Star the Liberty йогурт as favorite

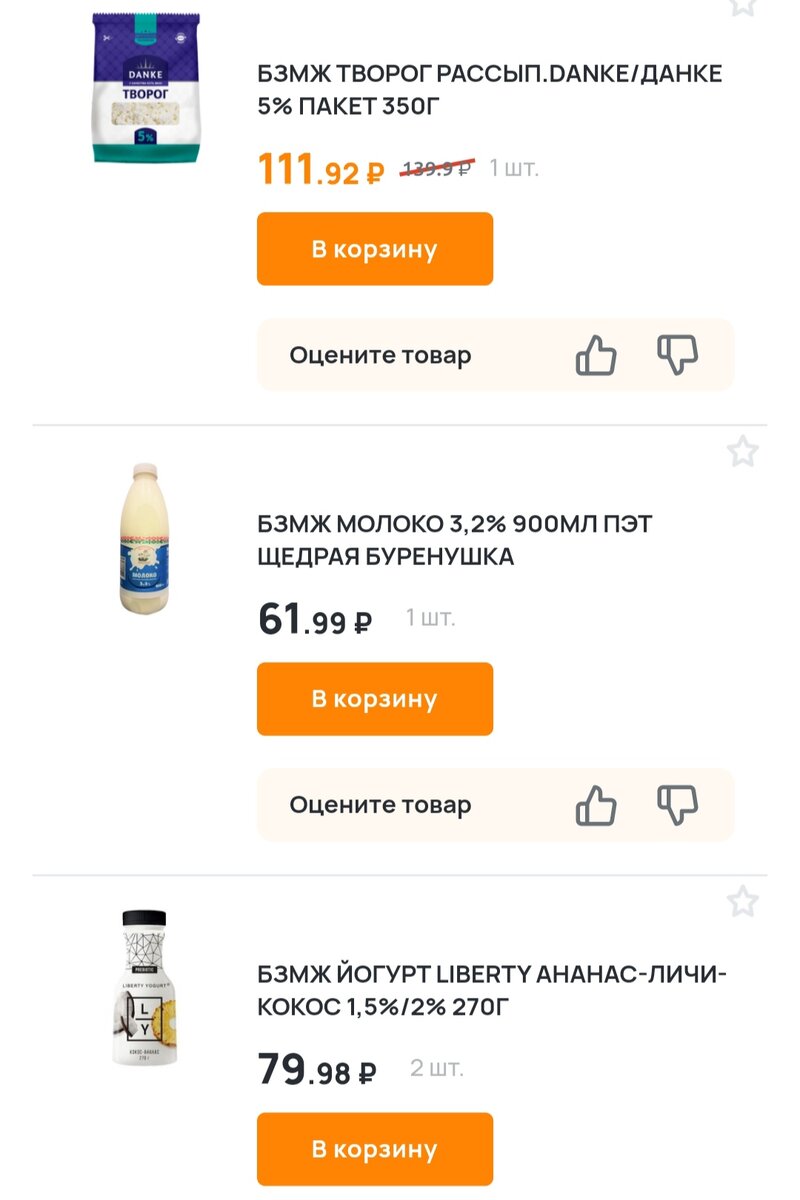tap(742, 902)
